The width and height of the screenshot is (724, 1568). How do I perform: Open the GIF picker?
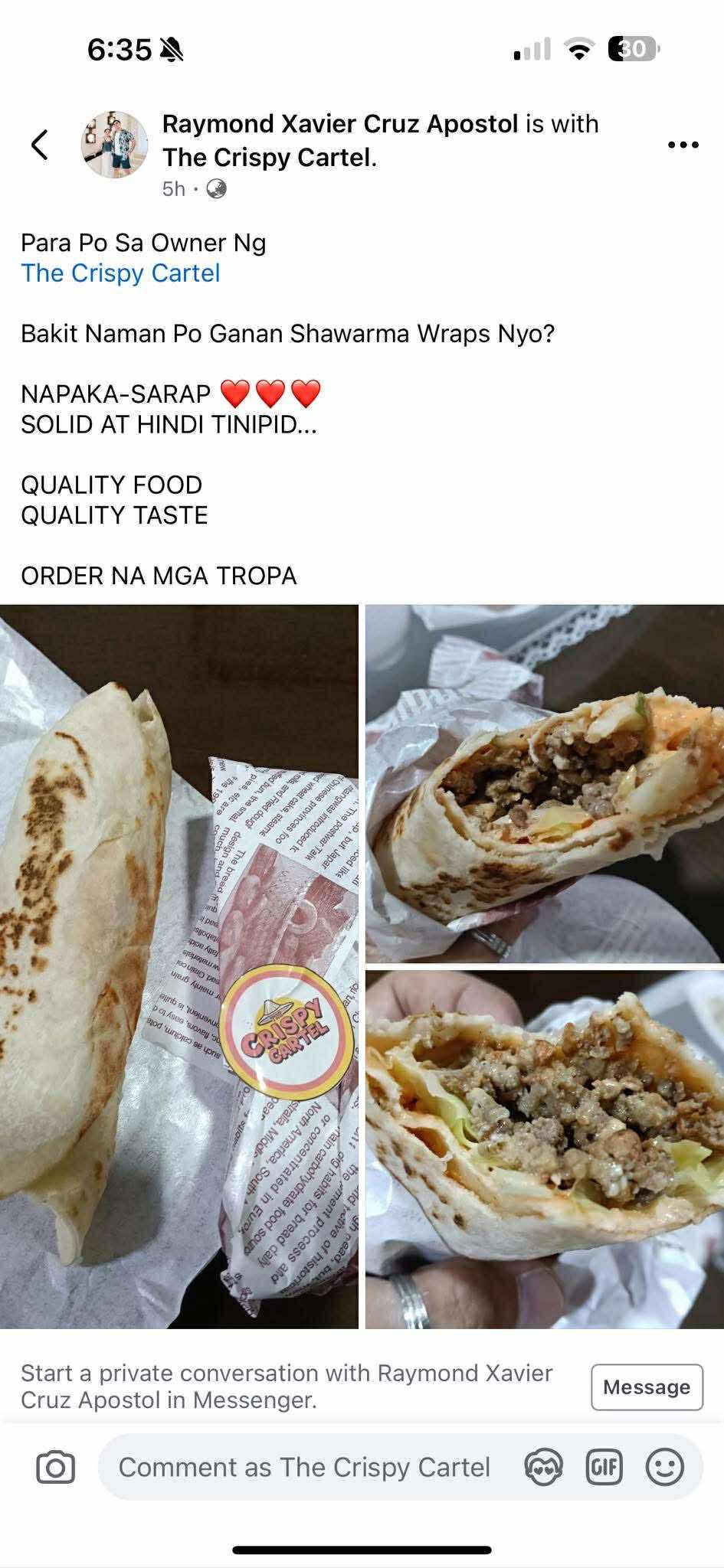(x=604, y=1468)
